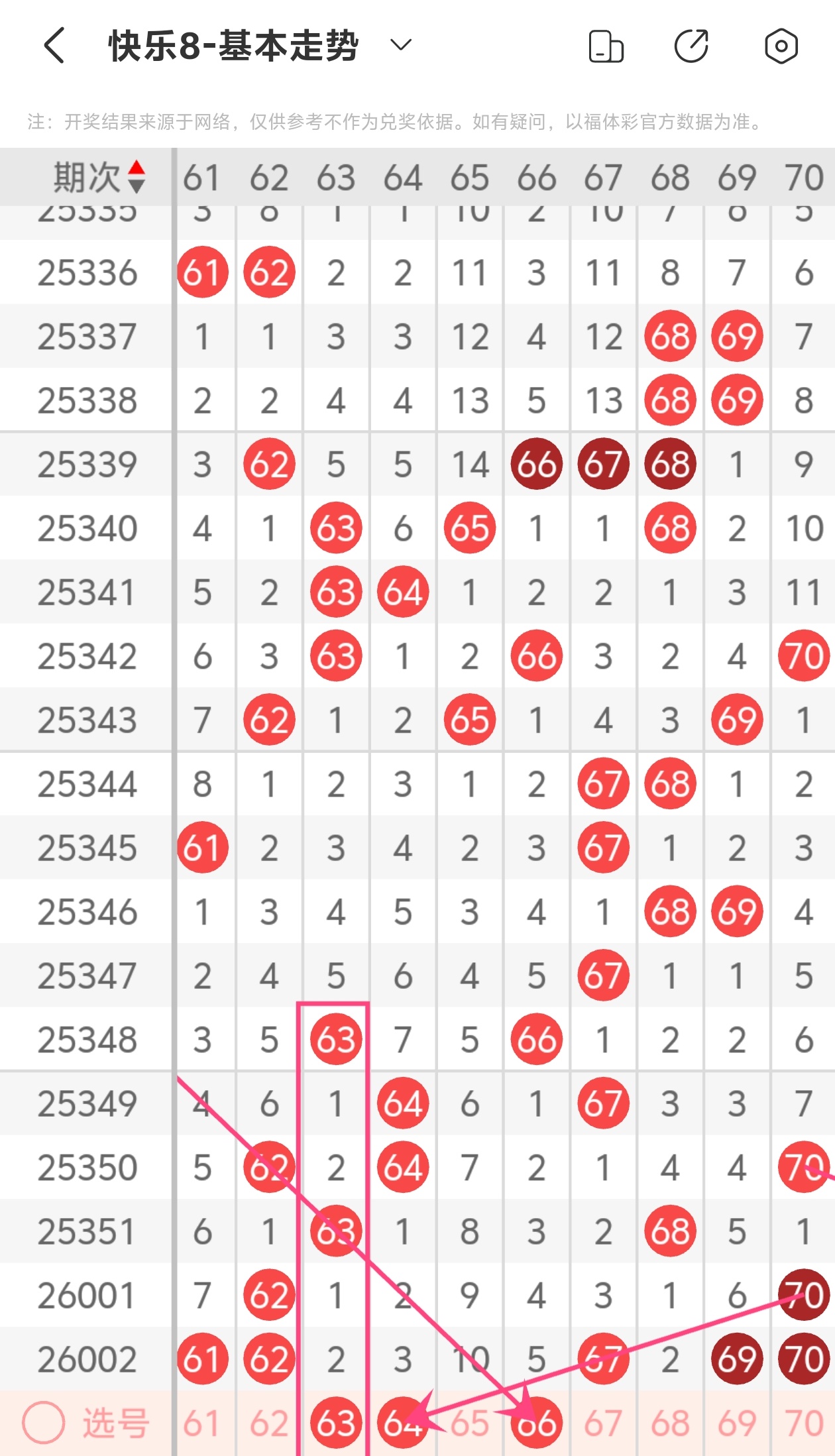Image resolution: width=835 pixels, height=1456 pixels.
Task: Choose number 70 in the 选号 row
Action: 804,1423
